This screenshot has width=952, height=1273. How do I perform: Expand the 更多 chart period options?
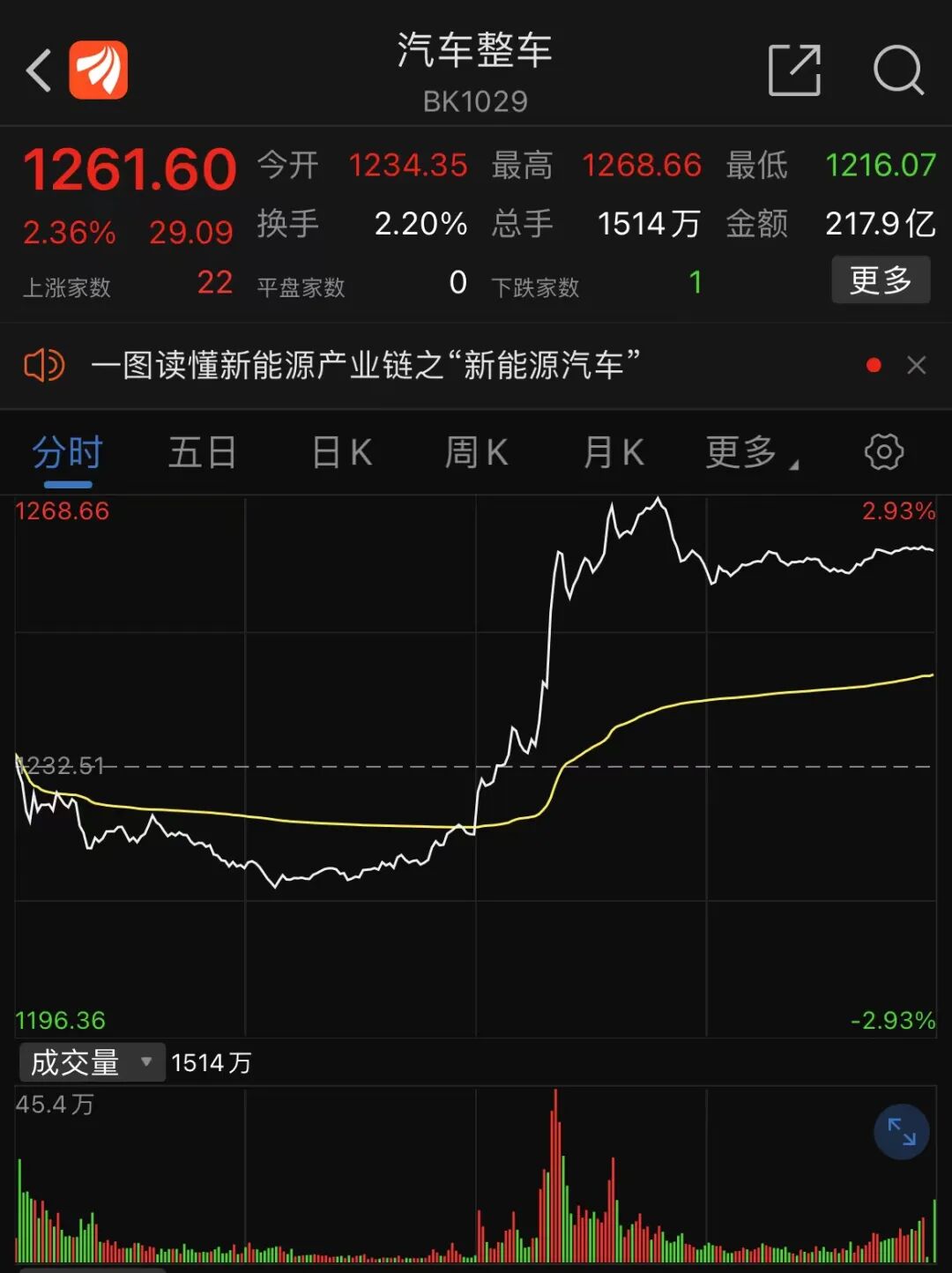(750, 453)
